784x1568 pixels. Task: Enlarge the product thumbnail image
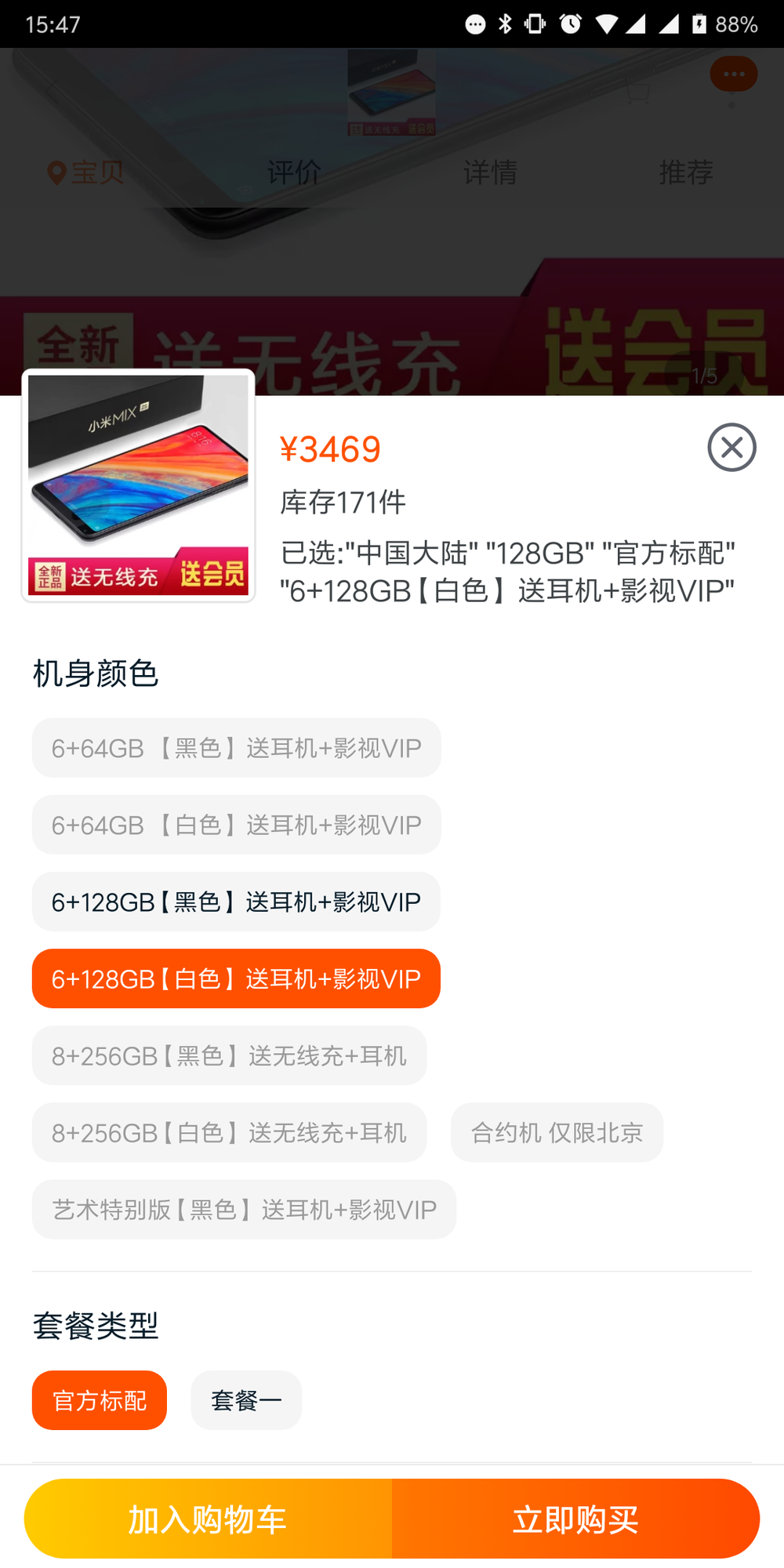[138, 485]
